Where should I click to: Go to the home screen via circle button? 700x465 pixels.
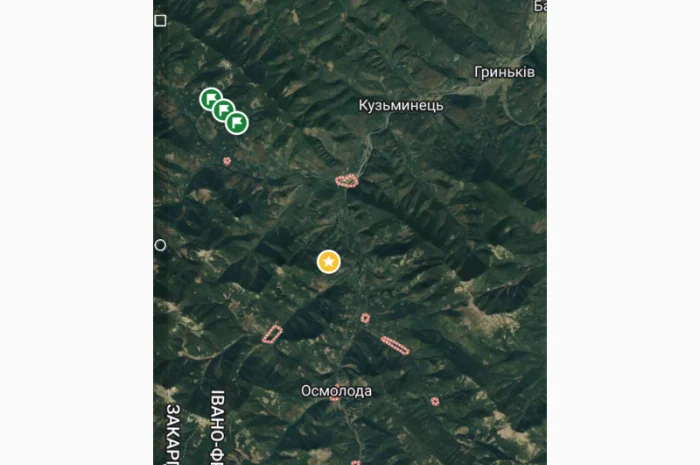160,245
